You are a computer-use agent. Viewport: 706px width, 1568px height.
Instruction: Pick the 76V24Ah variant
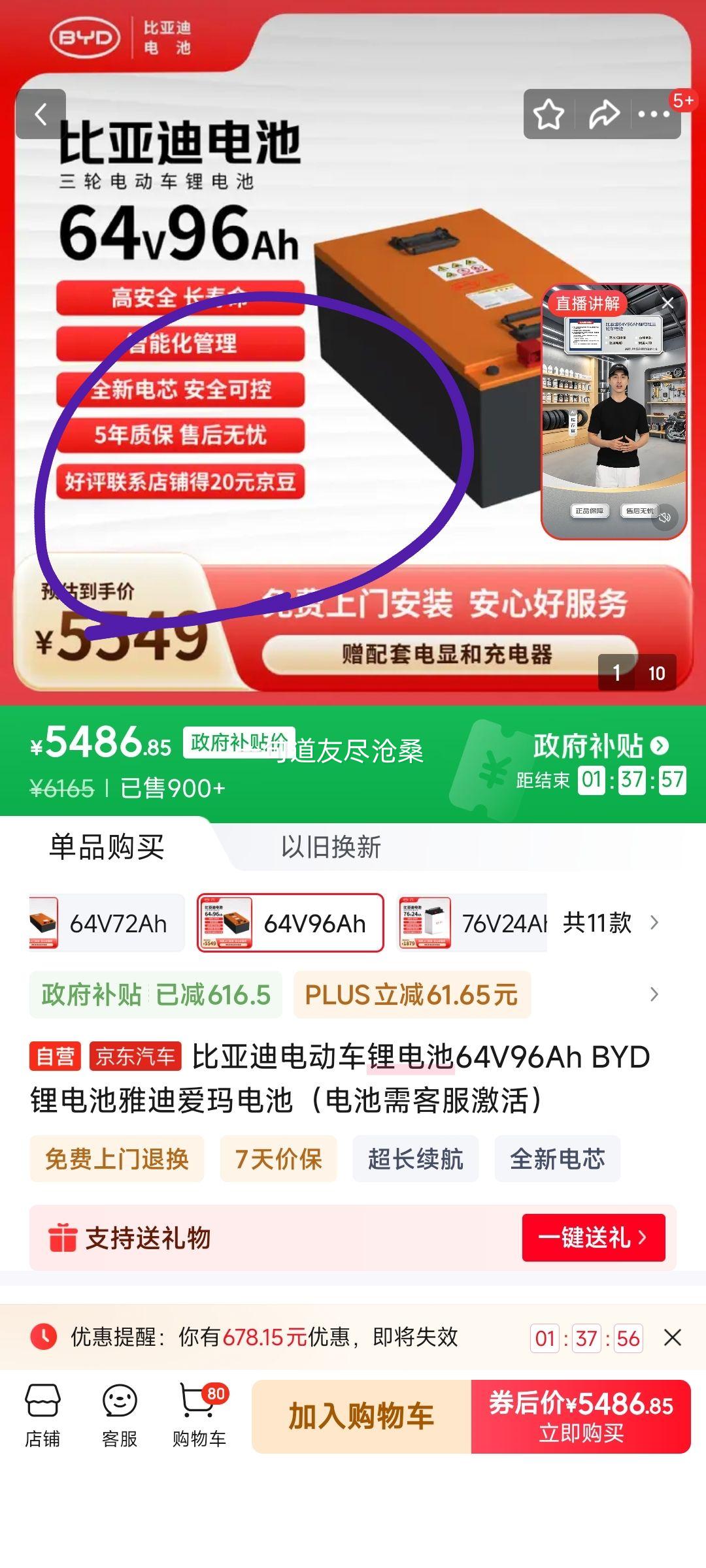click(472, 923)
